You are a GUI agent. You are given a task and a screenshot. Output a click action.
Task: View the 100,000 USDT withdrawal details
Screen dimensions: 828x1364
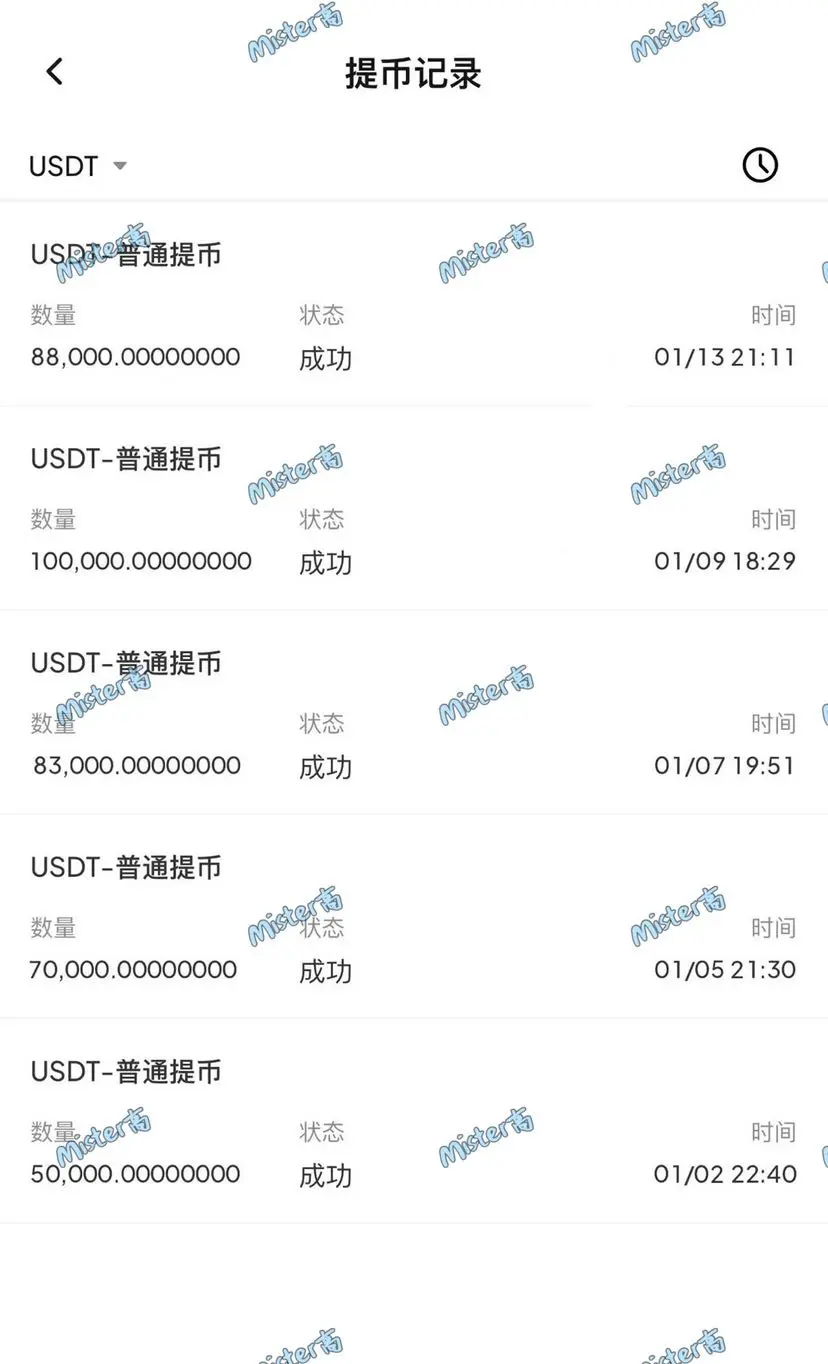(x=413, y=510)
